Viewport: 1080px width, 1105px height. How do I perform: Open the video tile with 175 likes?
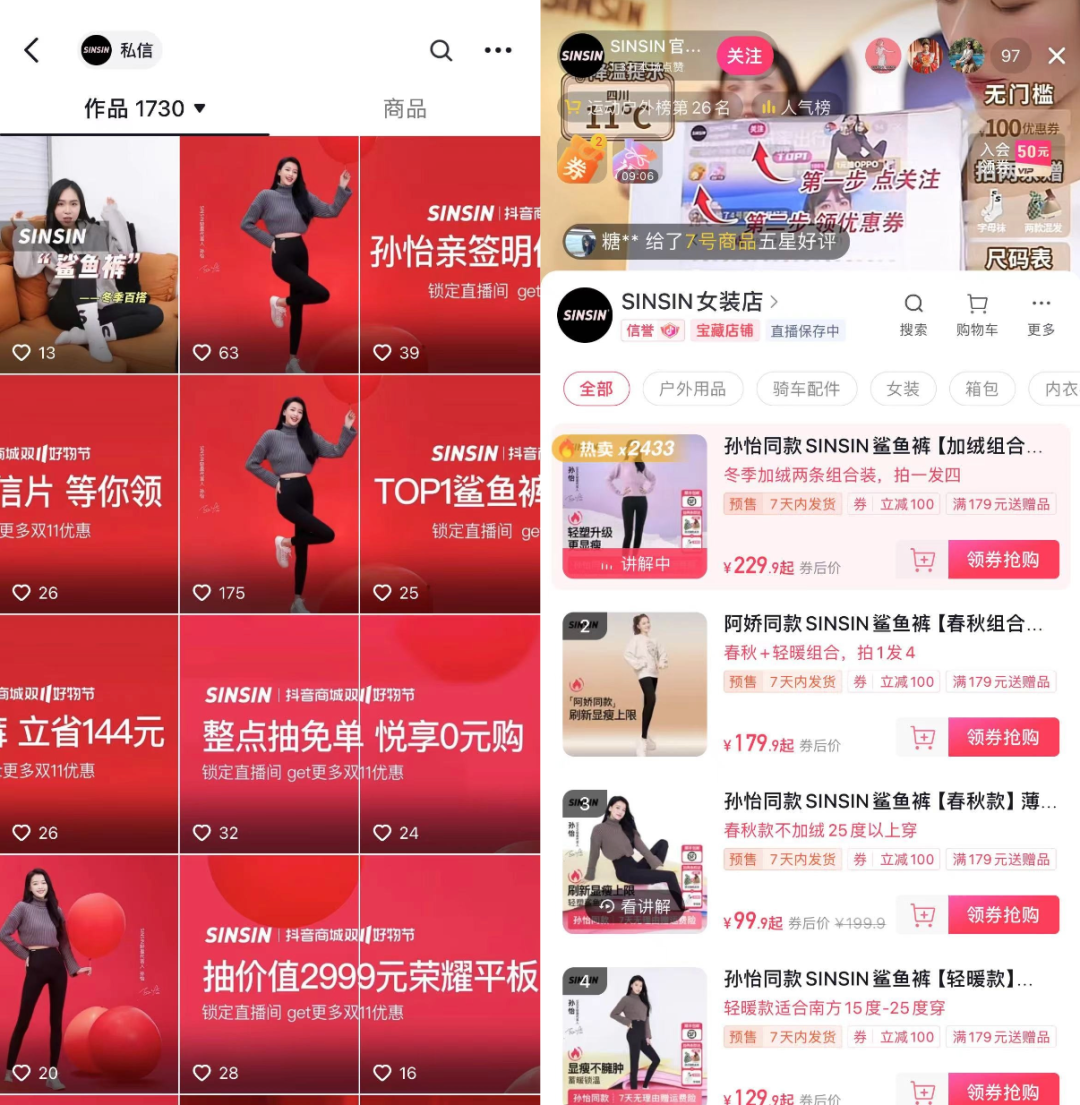269,494
